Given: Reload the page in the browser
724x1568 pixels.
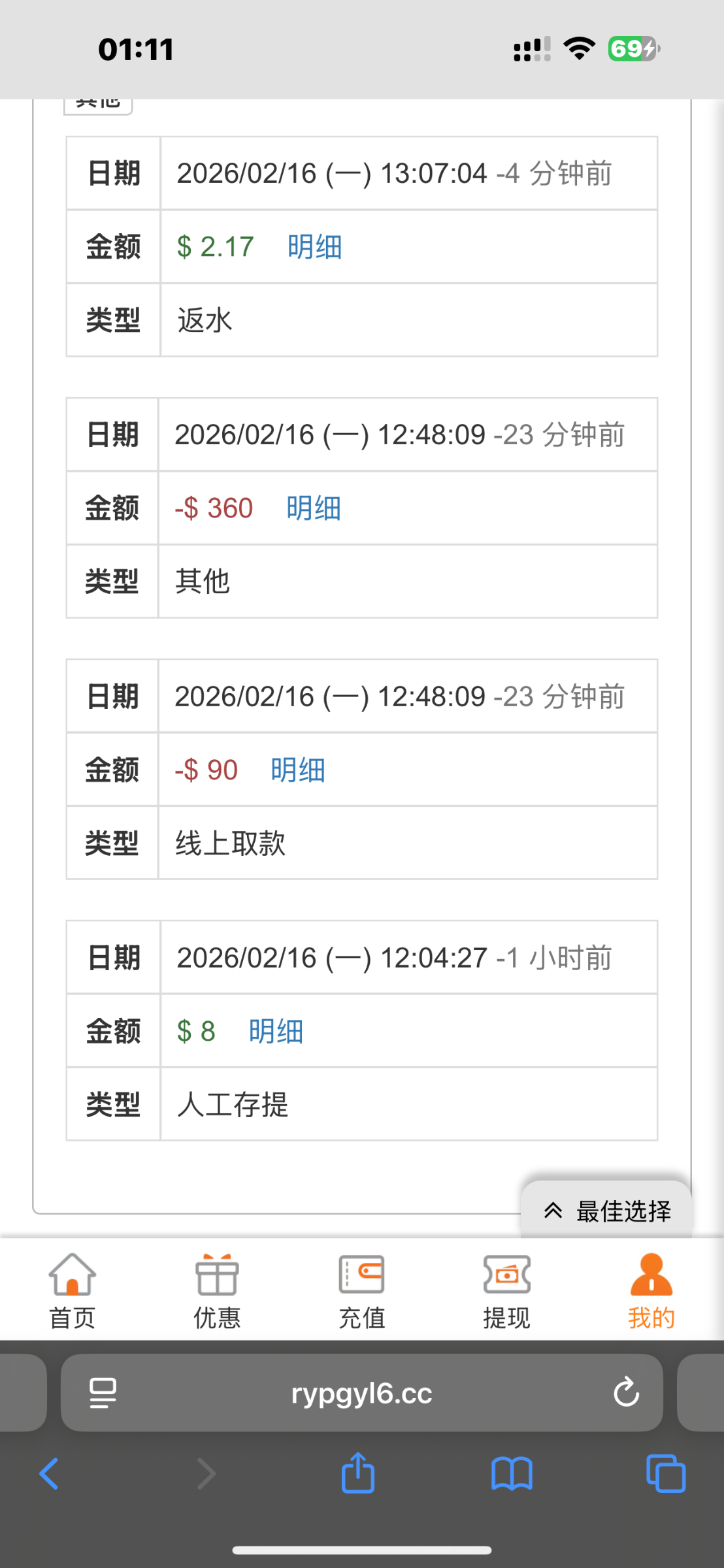Looking at the screenshot, I should tap(626, 1392).
